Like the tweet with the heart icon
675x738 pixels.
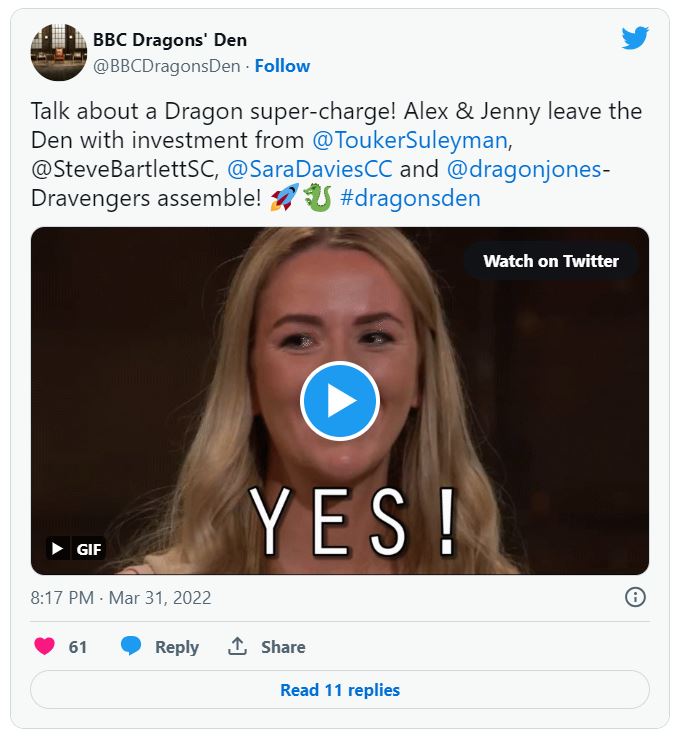pyautogui.click(x=45, y=647)
